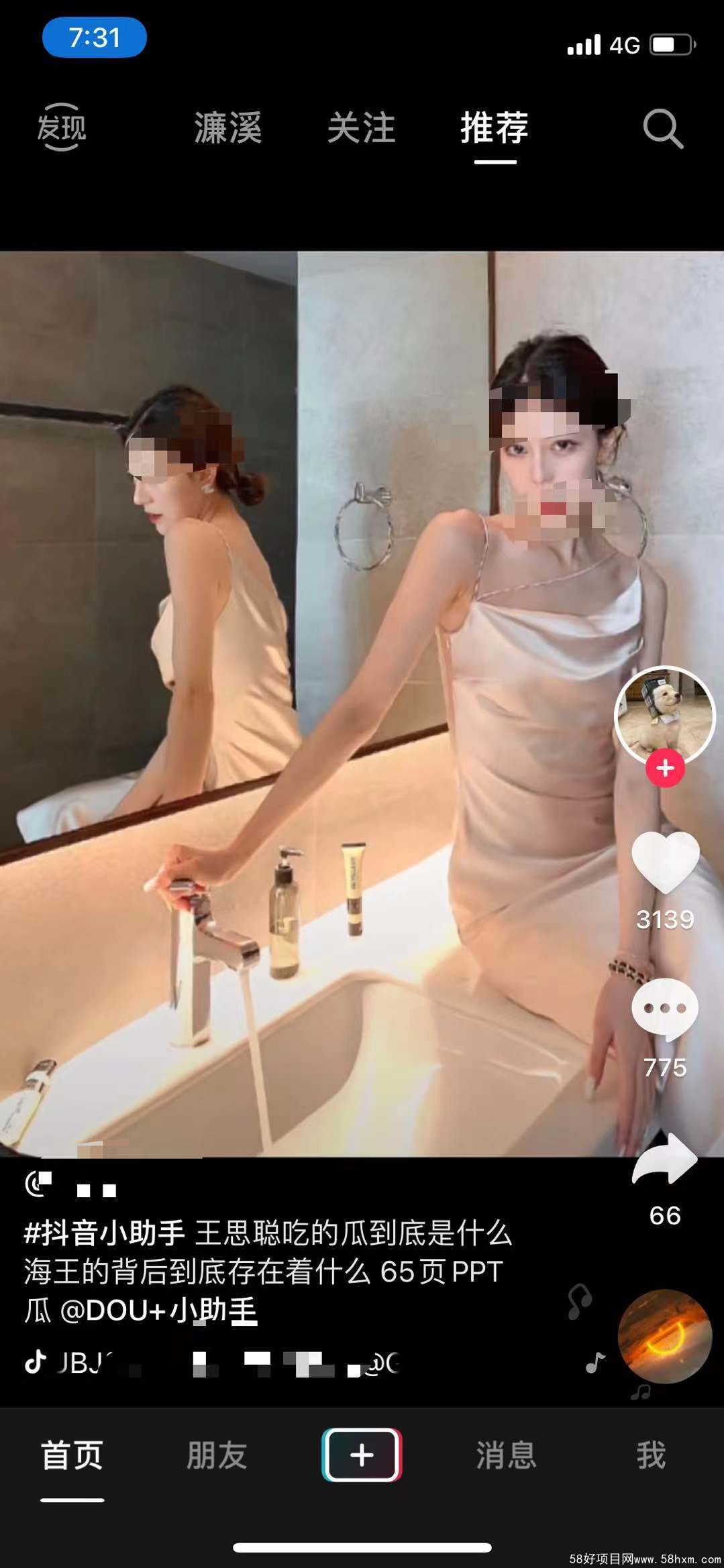Switch to the 濂溪 local tab
This screenshot has width=724, height=1568.
(227, 128)
